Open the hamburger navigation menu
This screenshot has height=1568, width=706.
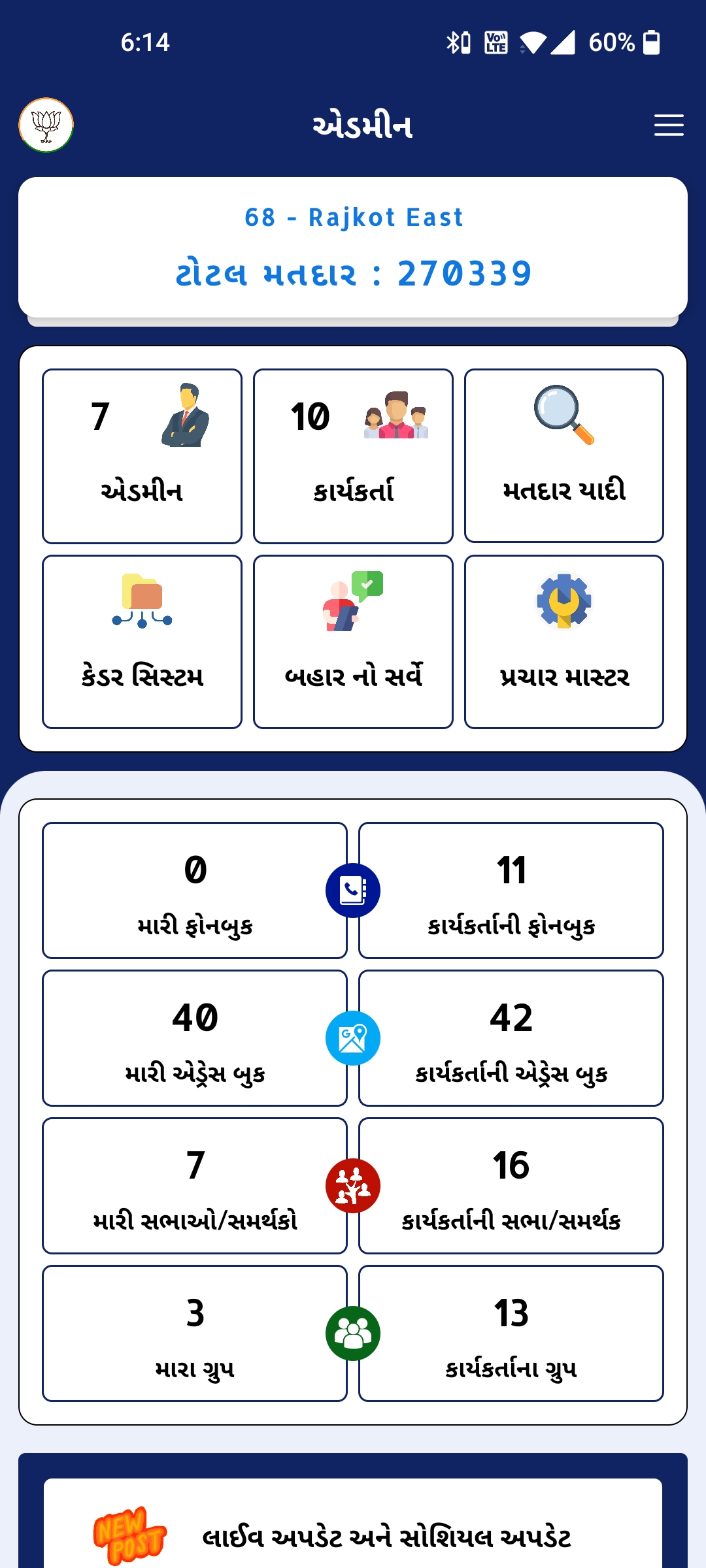pyautogui.click(x=668, y=125)
